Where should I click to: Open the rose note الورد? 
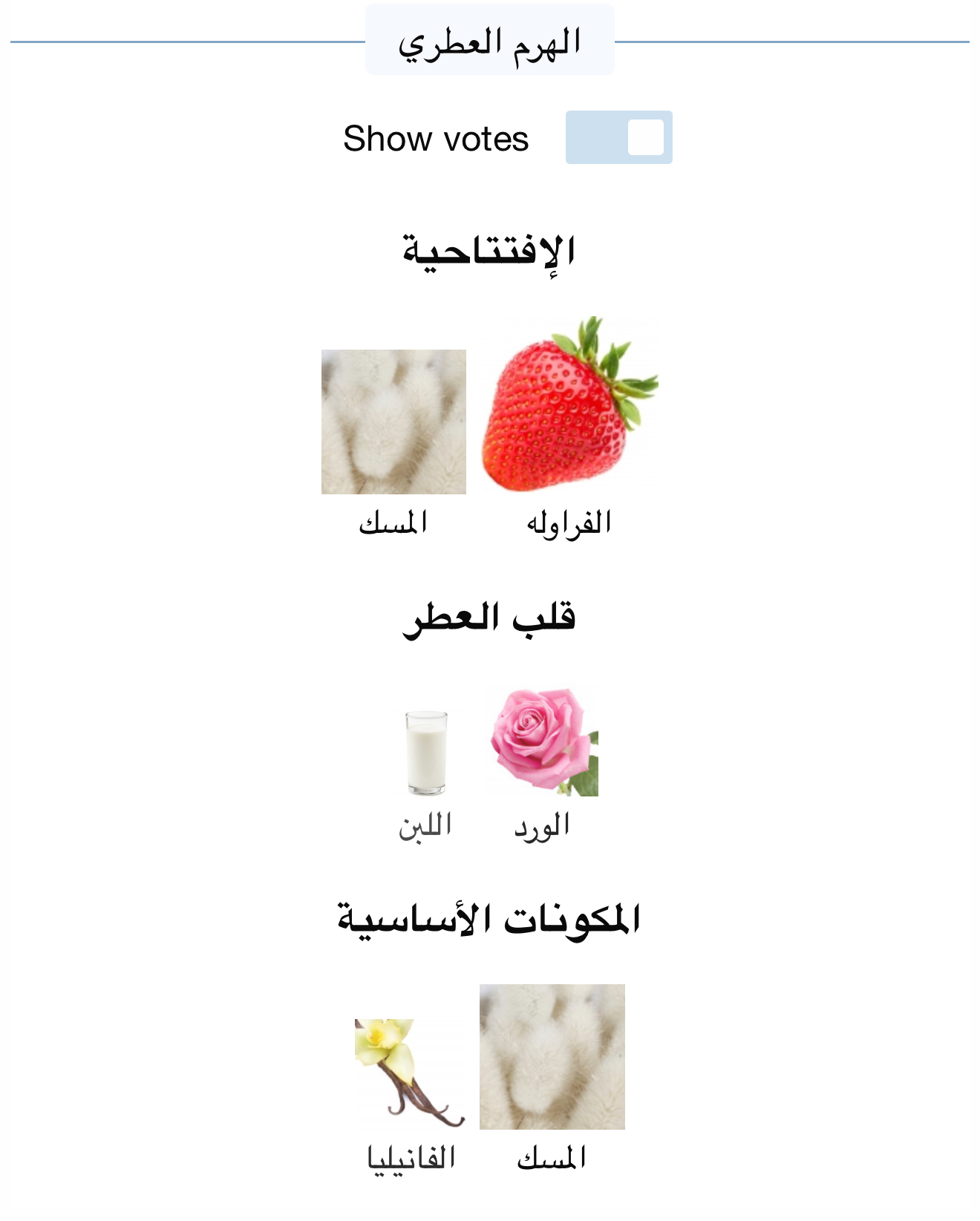pos(544,742)
